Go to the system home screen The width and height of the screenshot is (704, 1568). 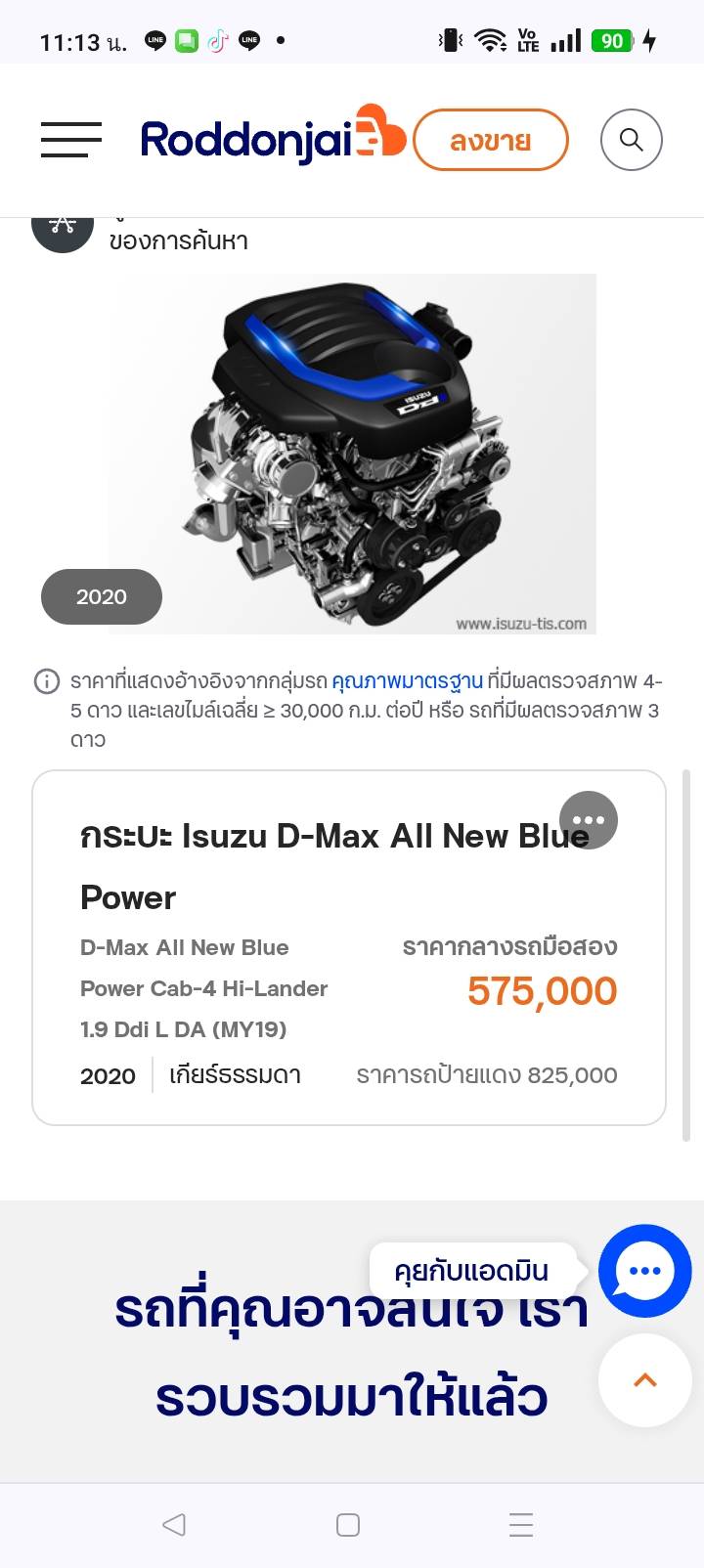coord(348,1524)
